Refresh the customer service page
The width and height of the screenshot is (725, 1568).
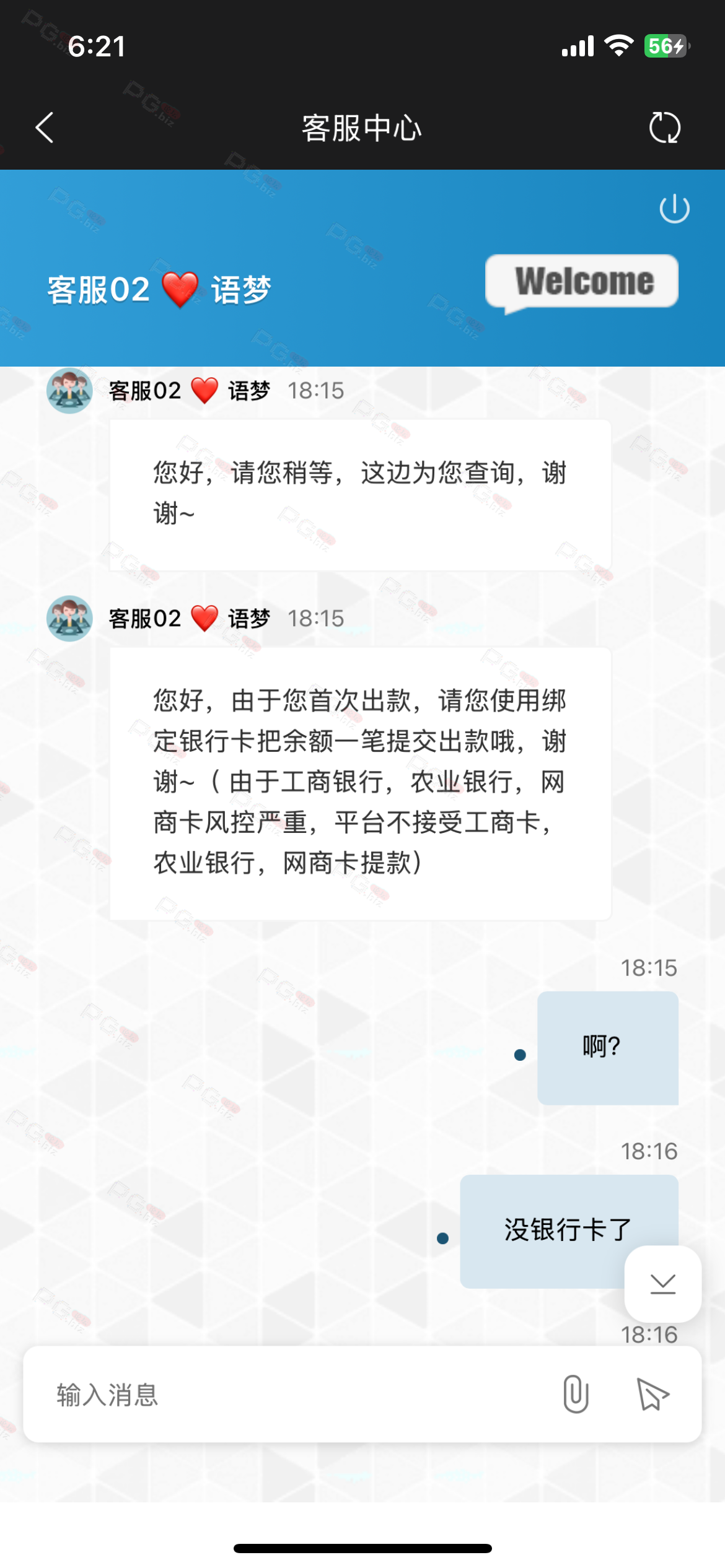point(664,128)
